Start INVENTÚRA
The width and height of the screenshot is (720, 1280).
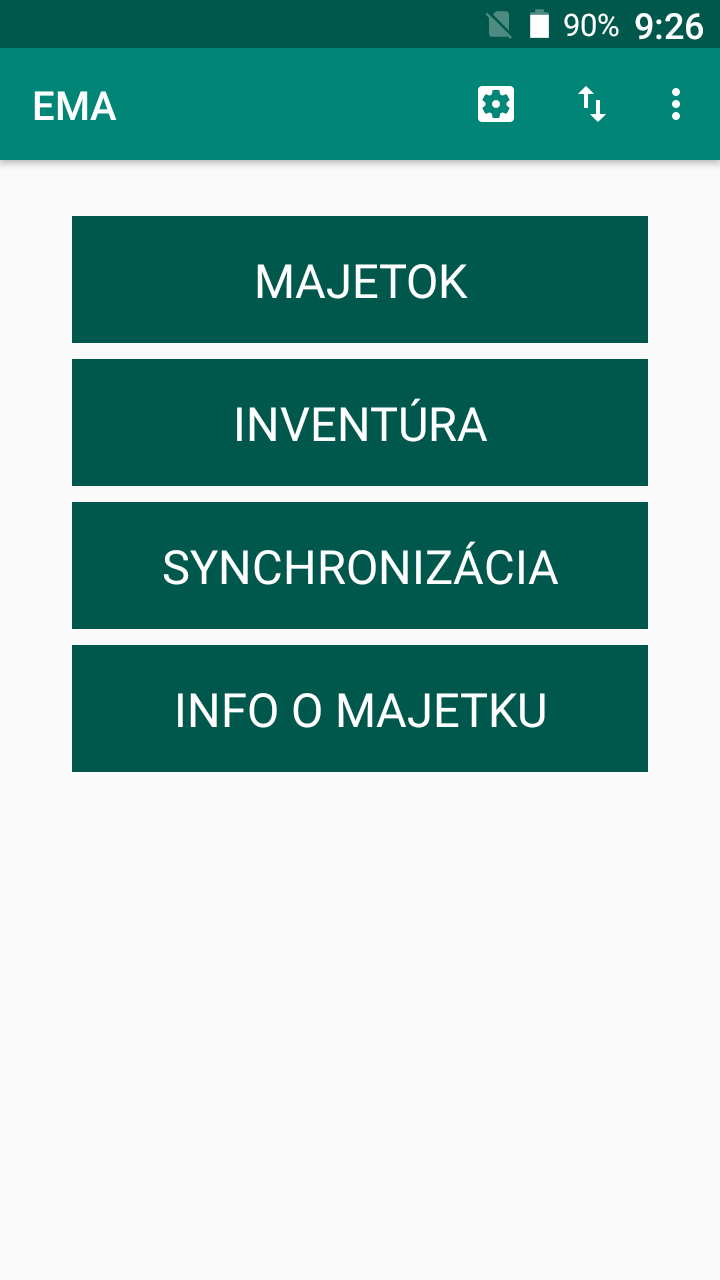coord(360,423)
